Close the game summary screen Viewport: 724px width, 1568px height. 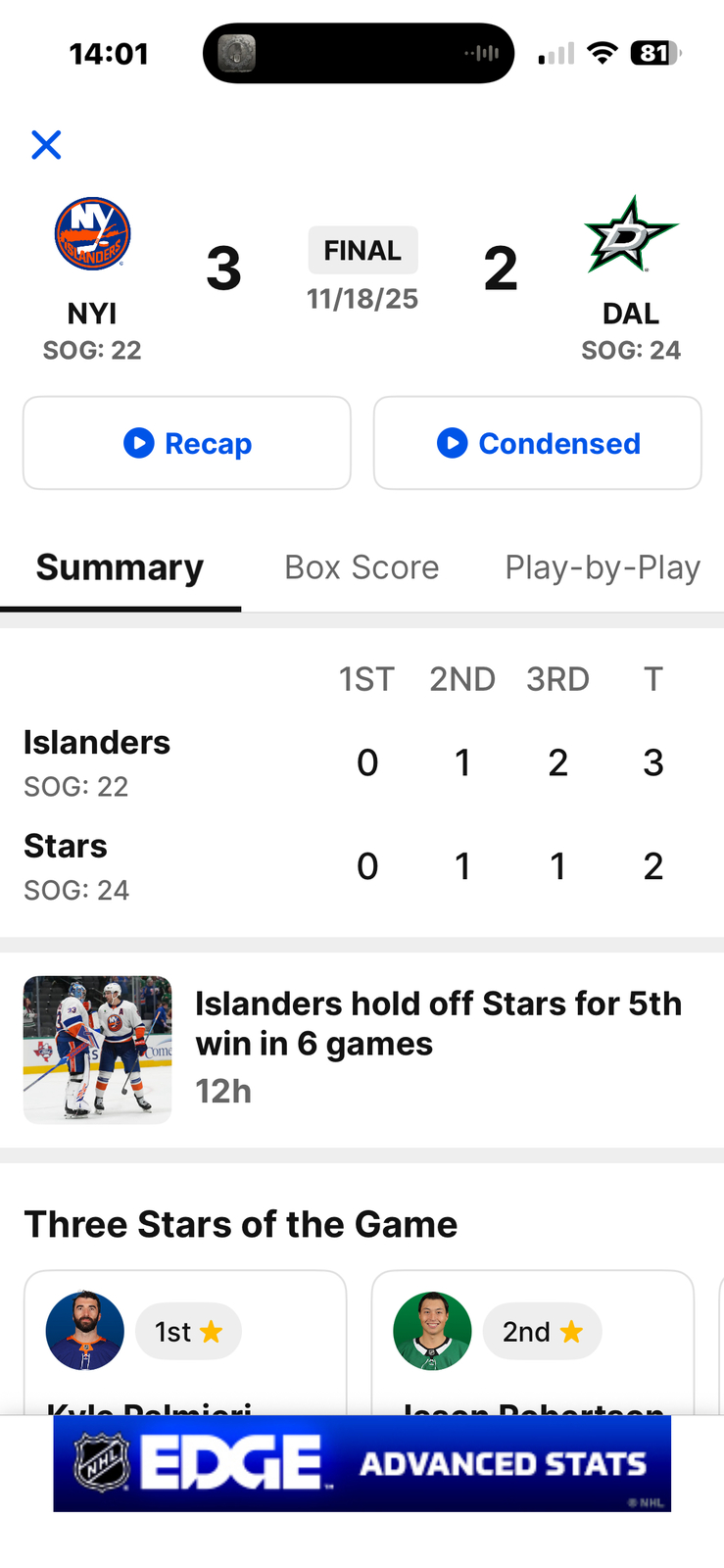46,145
